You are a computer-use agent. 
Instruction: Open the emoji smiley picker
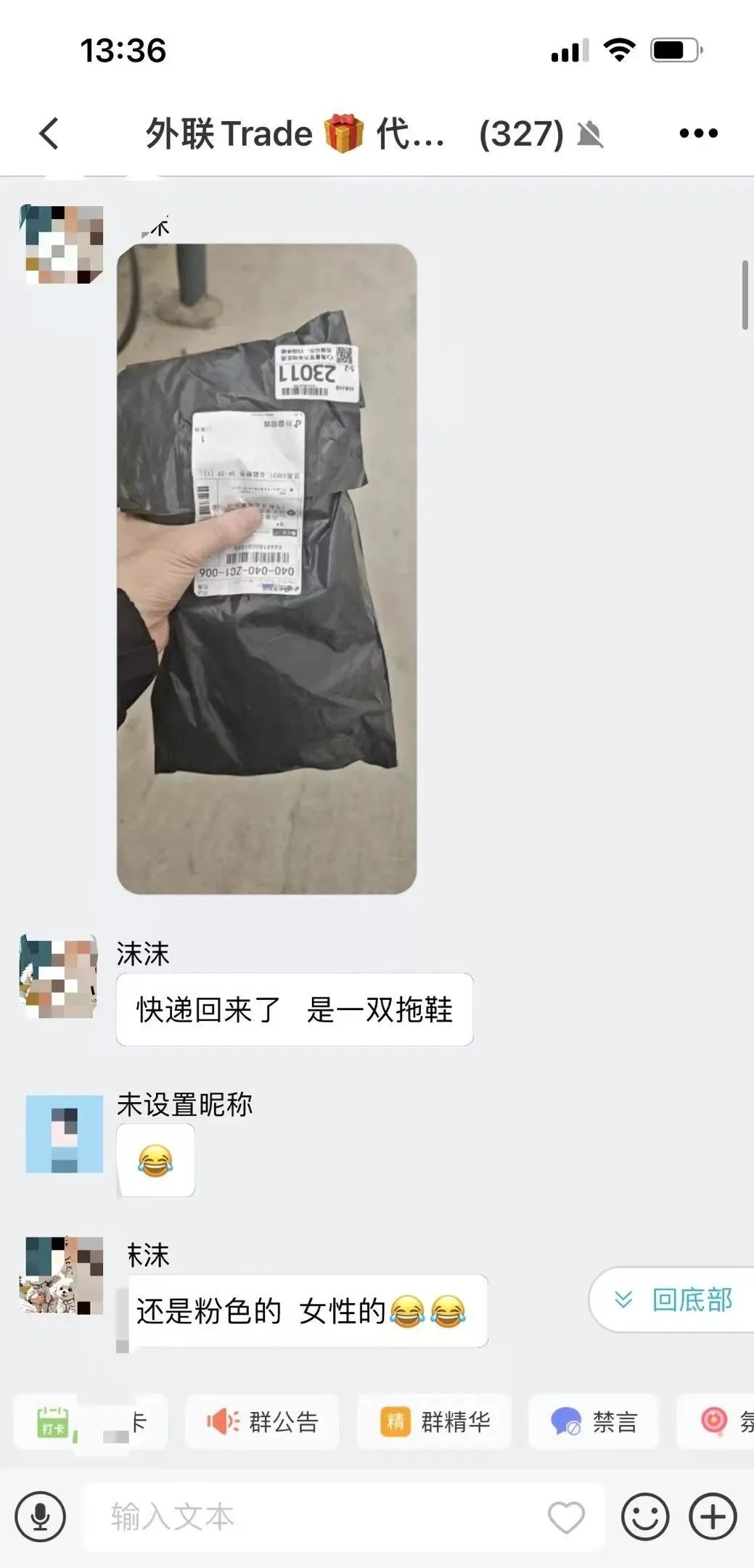(x=644, y=1516)
